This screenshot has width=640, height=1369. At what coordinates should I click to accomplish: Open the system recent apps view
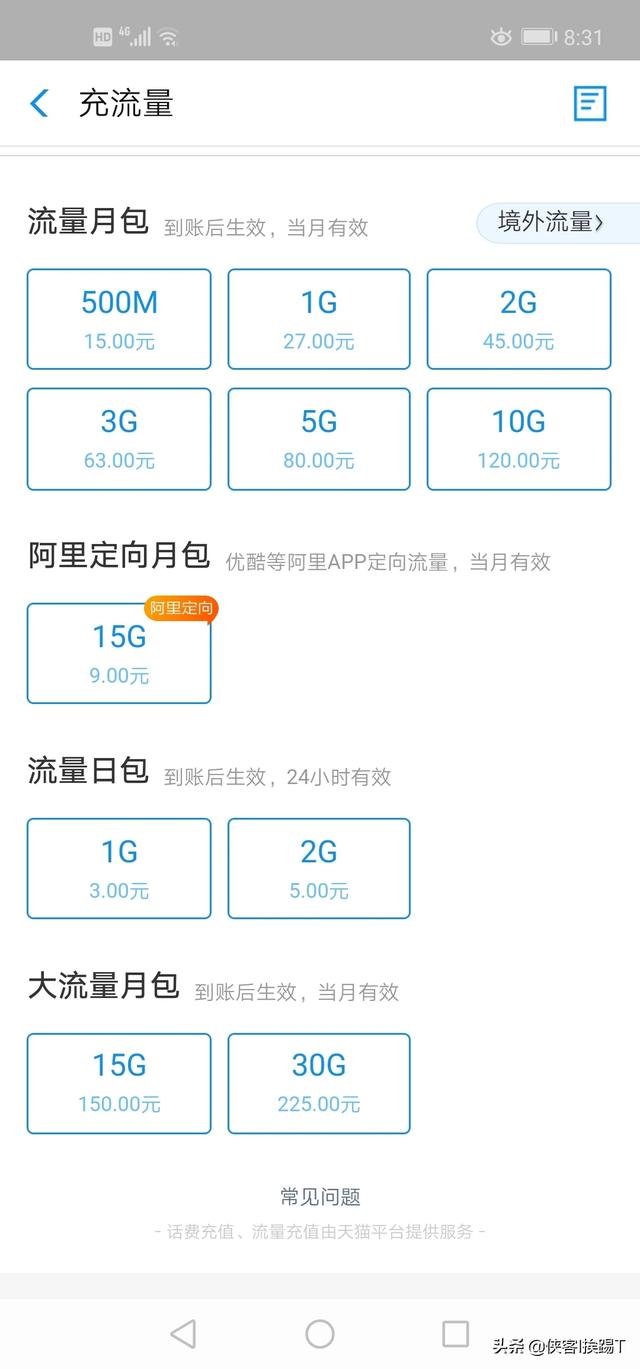tap(456, 1333)
